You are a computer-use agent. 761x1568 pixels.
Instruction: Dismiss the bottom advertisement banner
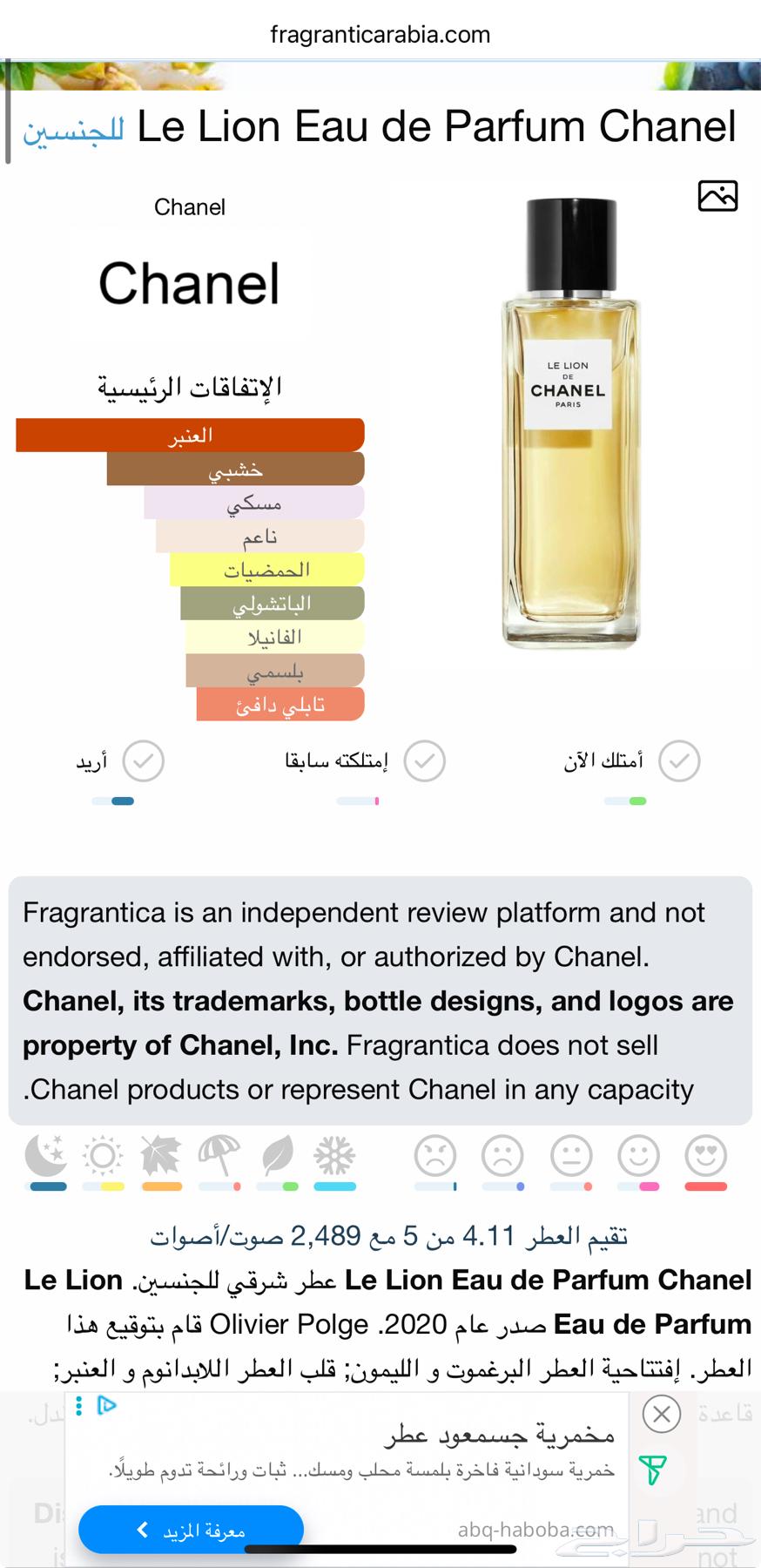(661, 1414)
